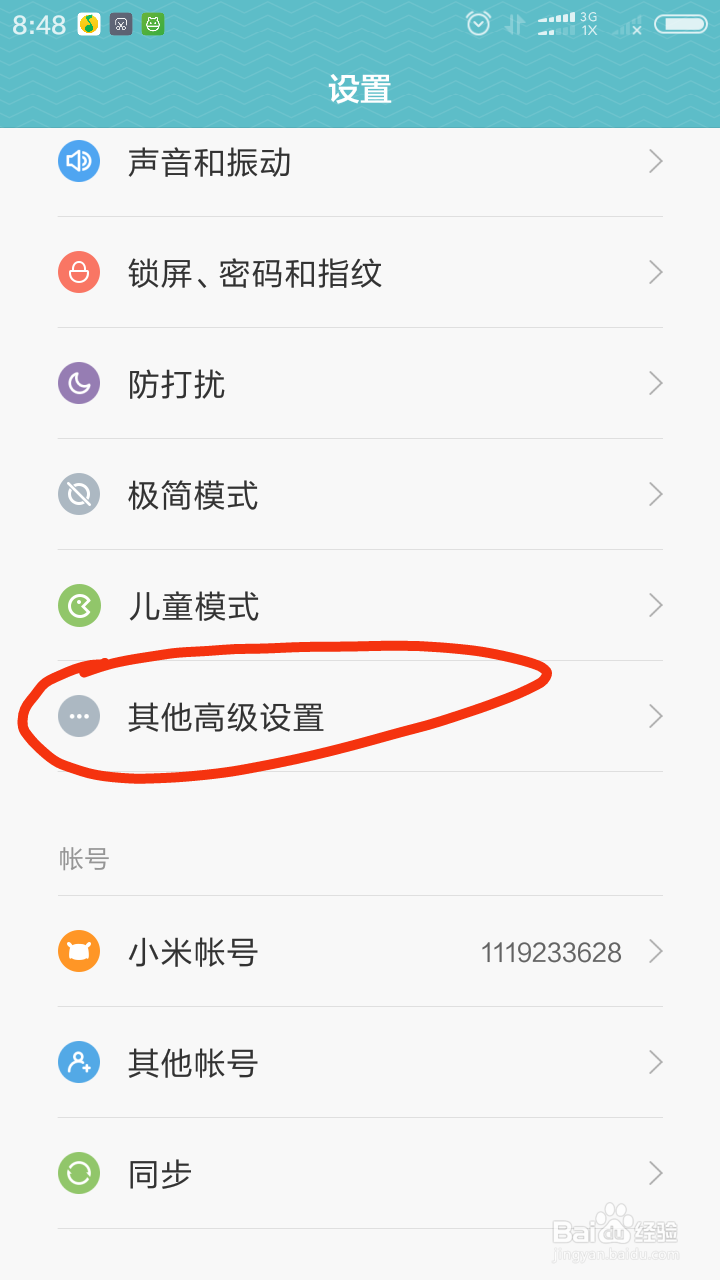The width and height of the screenshot is (720, 1280).
Task: Open Child Mode via its green icon
Action: click(79, 605)
